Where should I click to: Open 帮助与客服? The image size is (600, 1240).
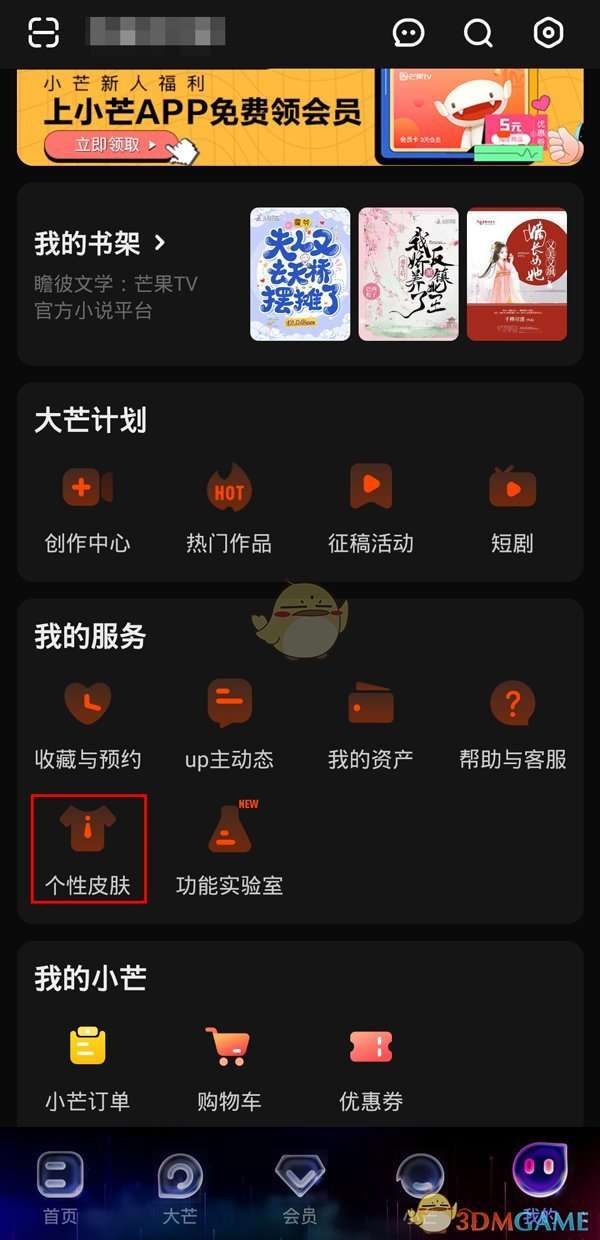pos(512,725)
